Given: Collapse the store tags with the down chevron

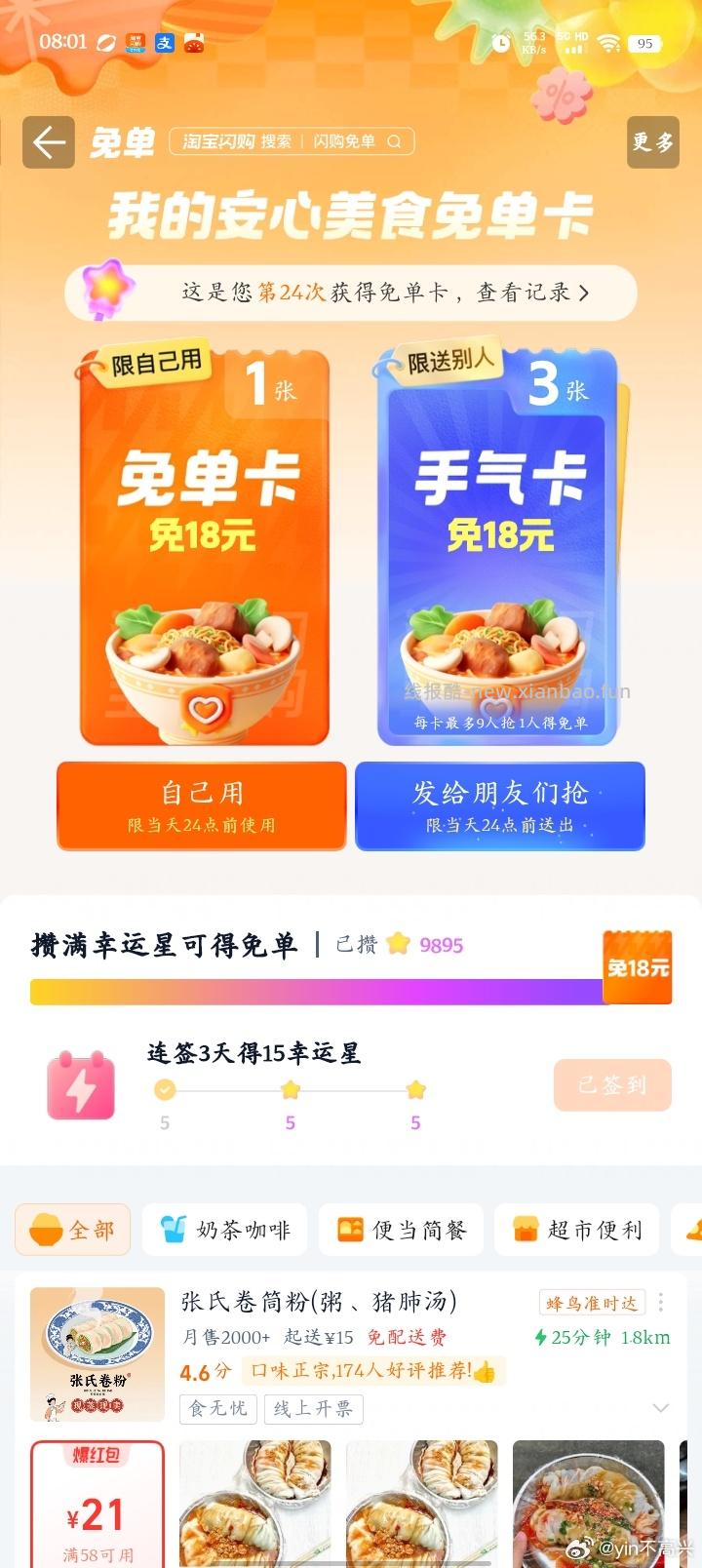Looking at the screenshot, I should point(661,1408).
